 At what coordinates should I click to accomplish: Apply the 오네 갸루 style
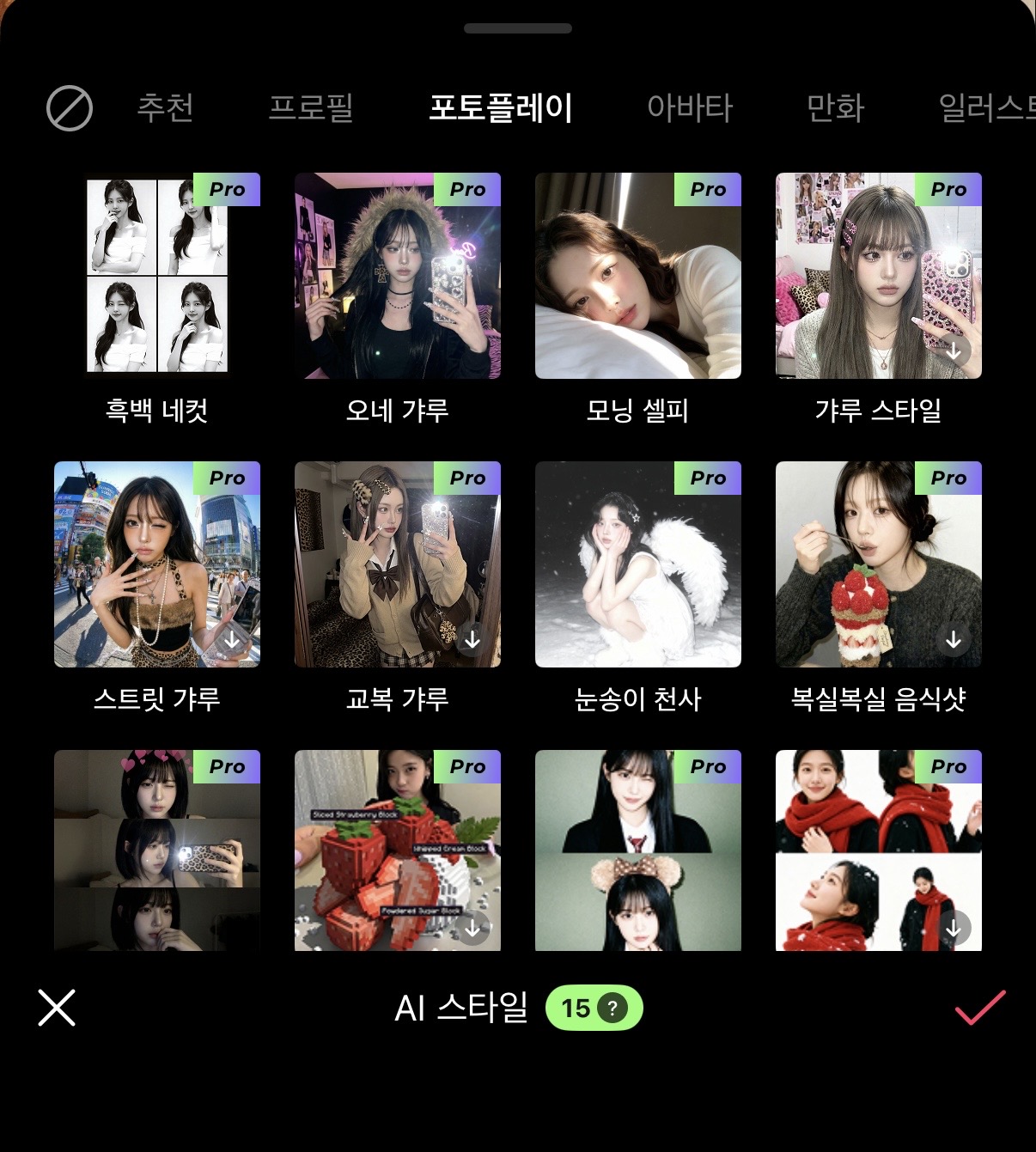tap(398, 276)
